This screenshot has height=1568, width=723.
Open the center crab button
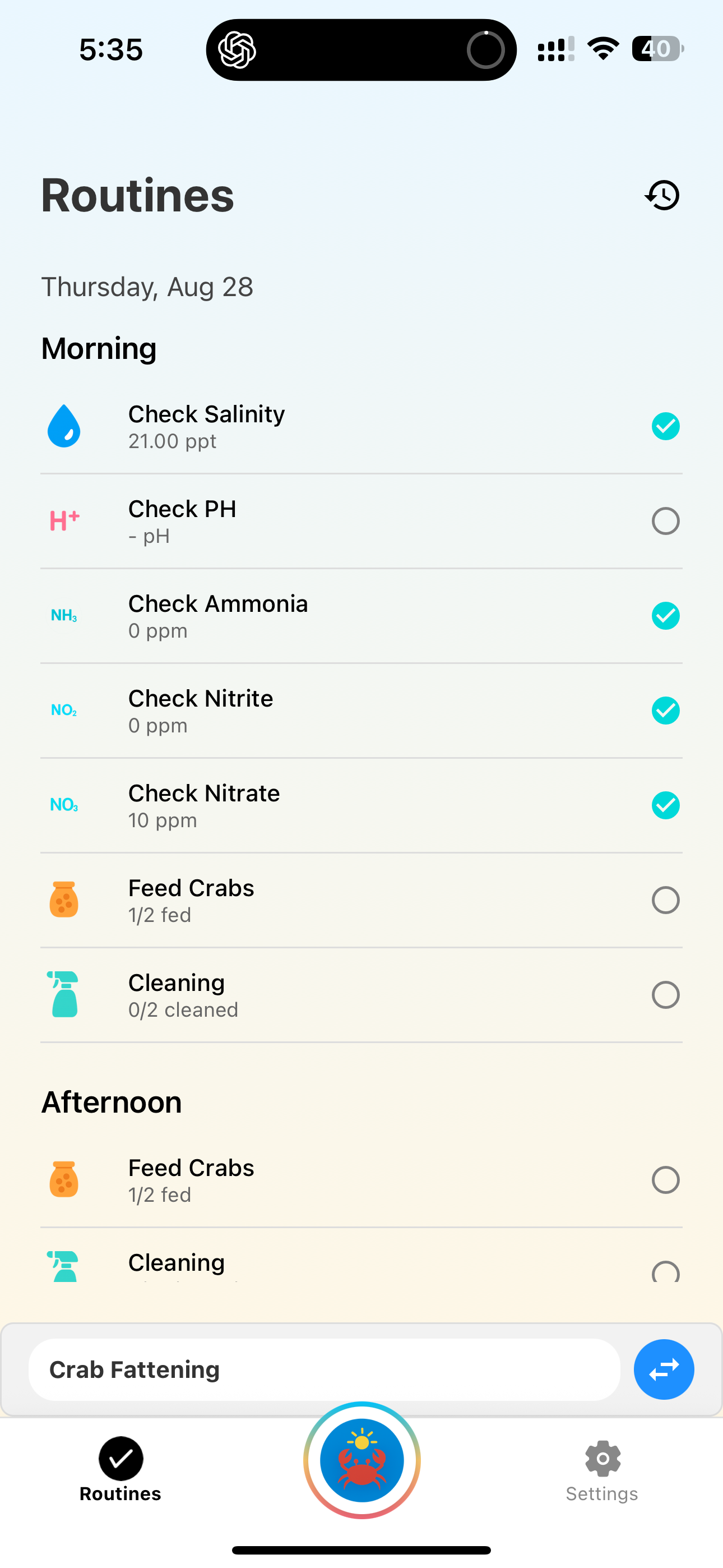(361, 1460)
